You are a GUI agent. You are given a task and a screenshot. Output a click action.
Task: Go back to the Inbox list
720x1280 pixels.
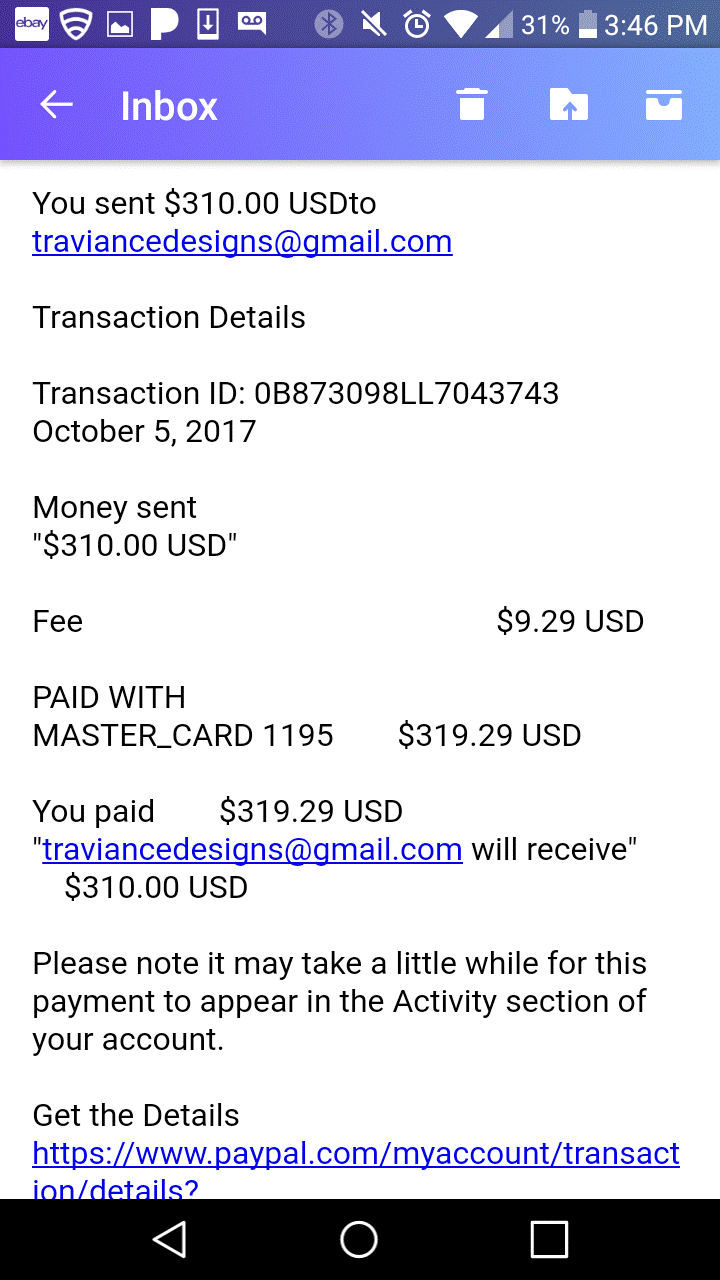(x=57, y=105)
